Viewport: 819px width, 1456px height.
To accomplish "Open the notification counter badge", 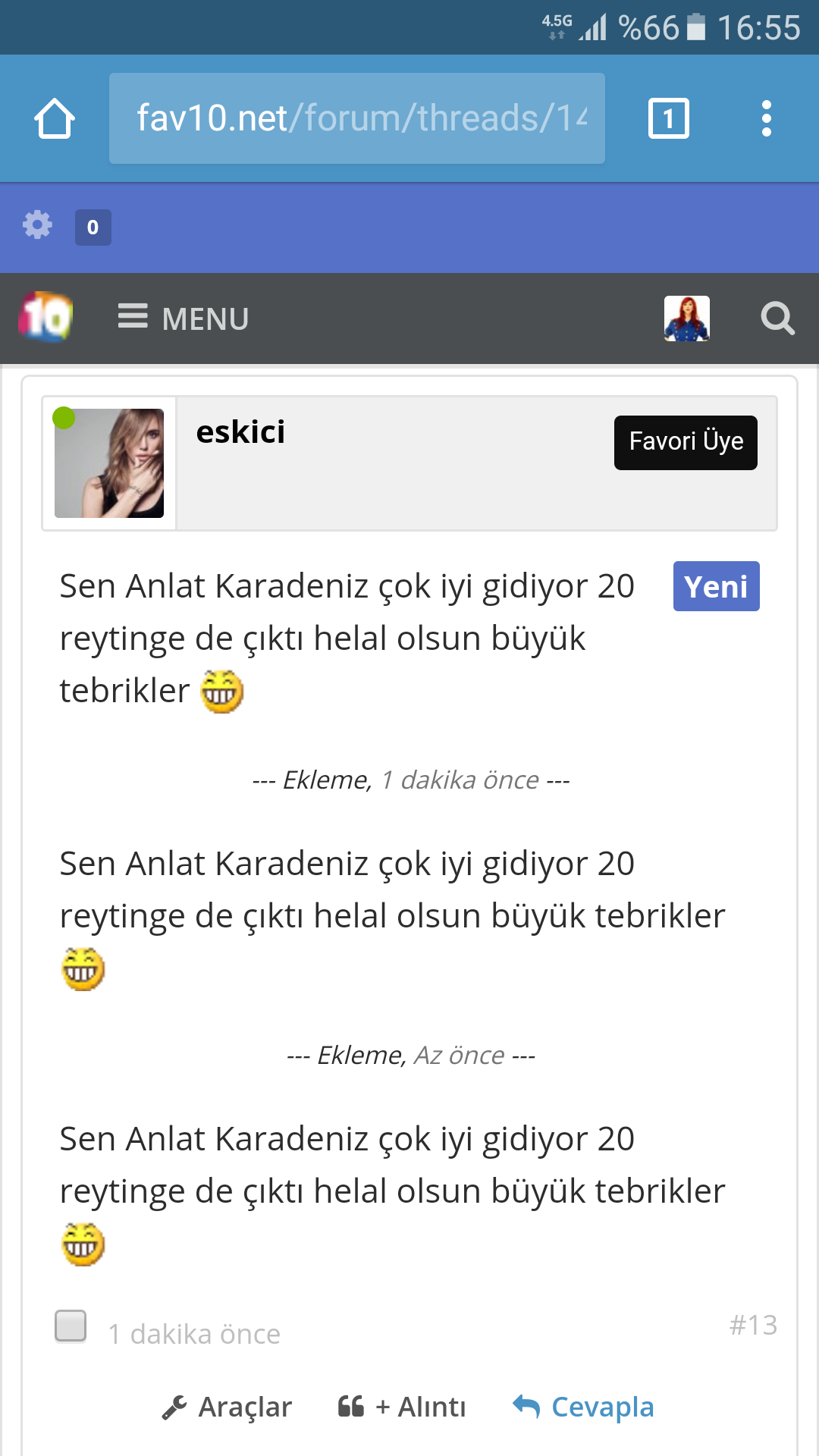I will pos(93,227).
